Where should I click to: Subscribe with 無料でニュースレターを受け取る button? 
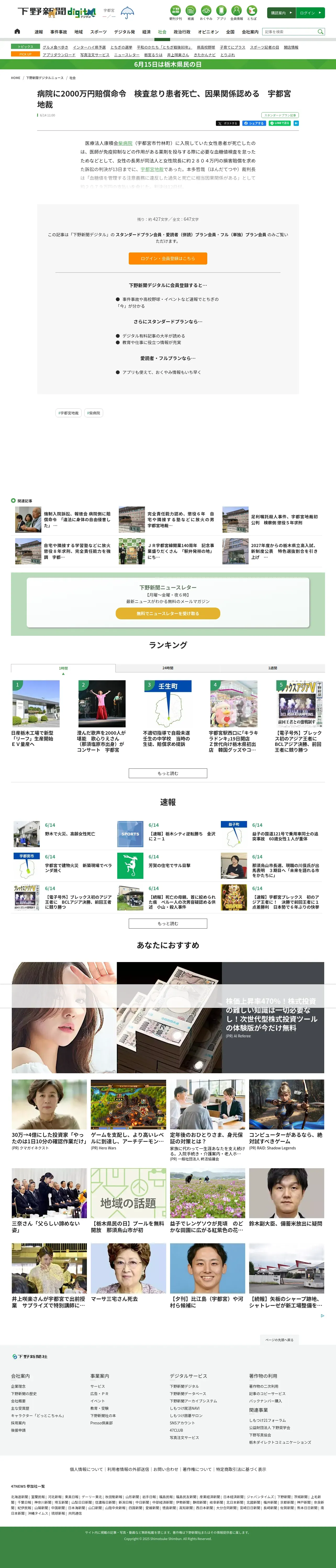(167, 614)
